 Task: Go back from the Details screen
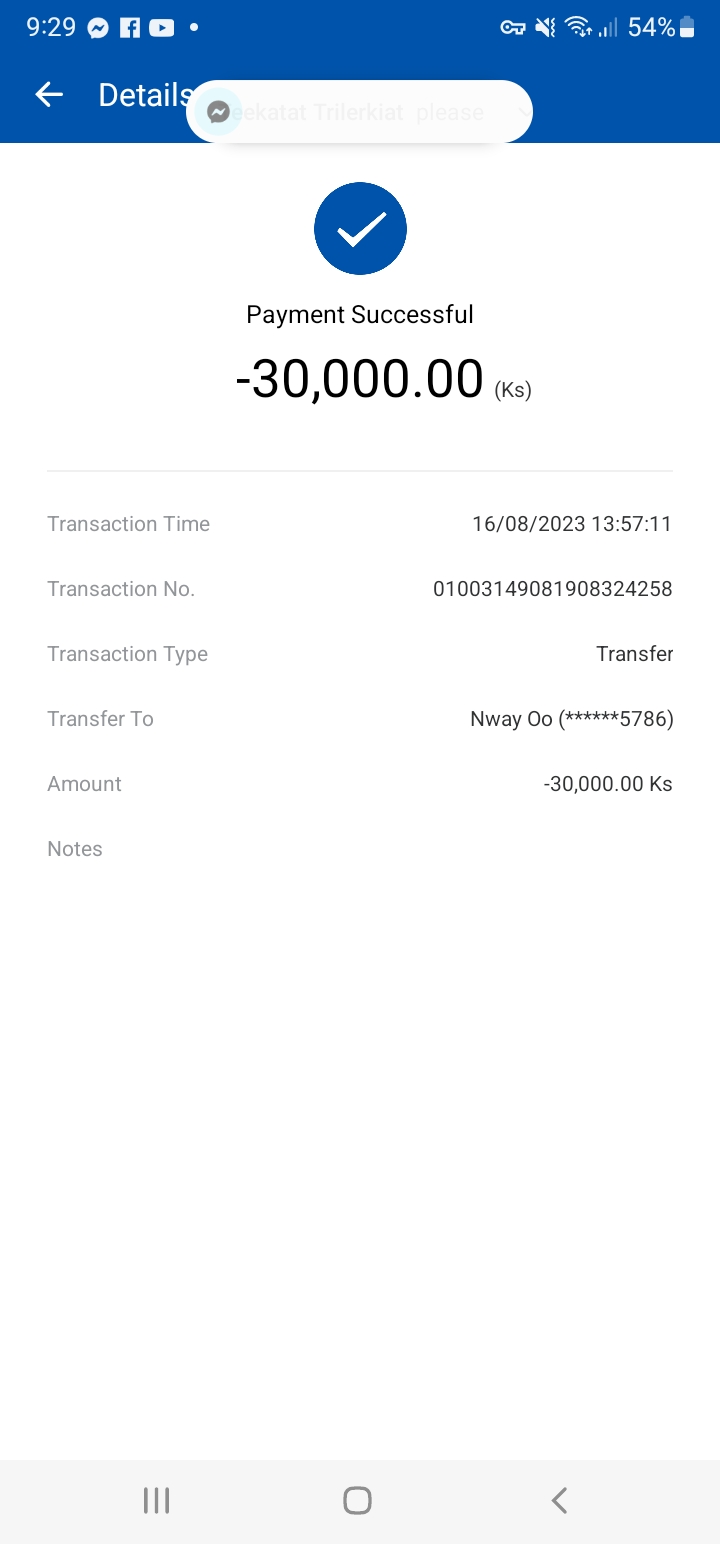(49, 95)
